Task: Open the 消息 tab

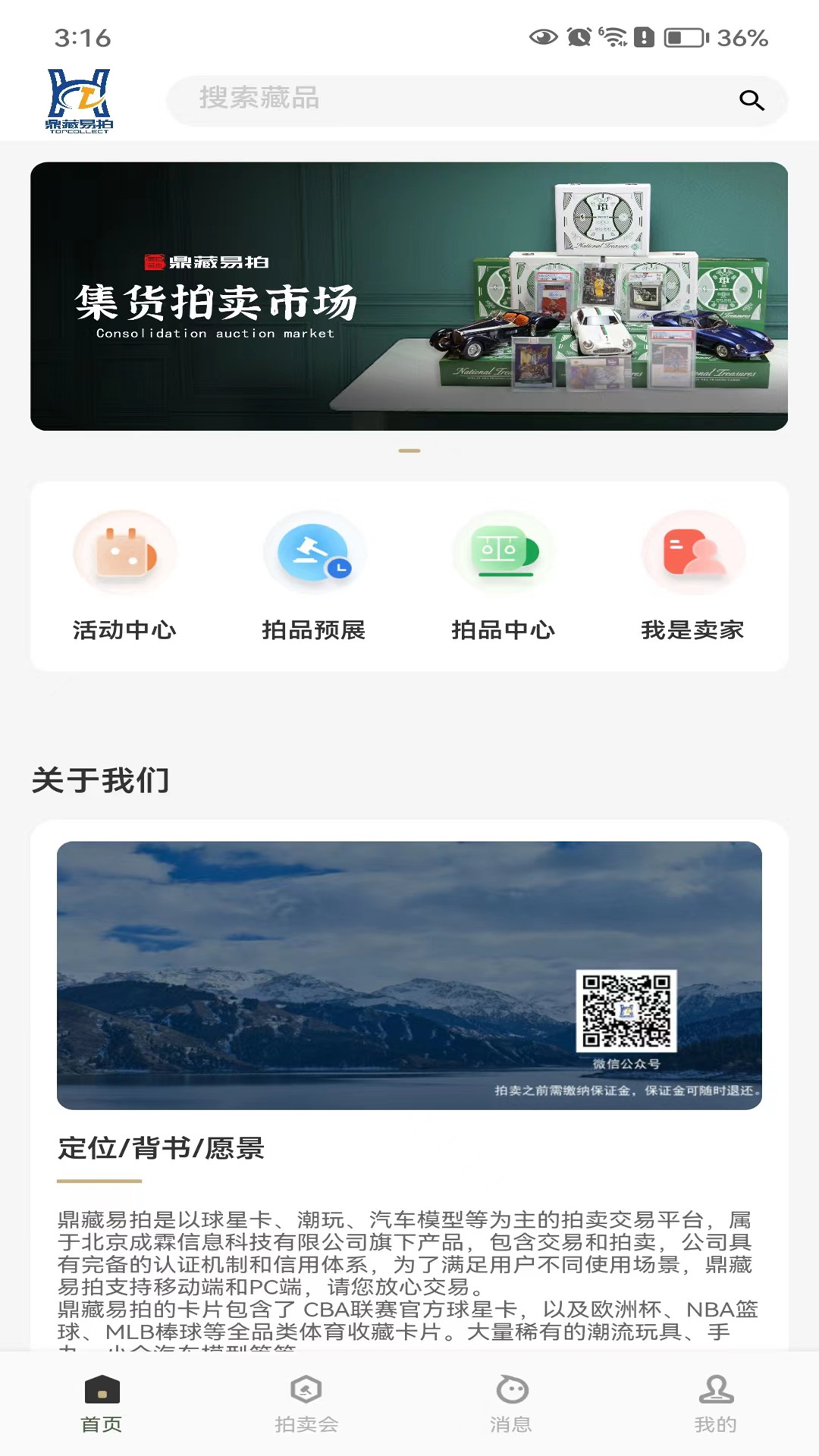Action: point(511,1403)
